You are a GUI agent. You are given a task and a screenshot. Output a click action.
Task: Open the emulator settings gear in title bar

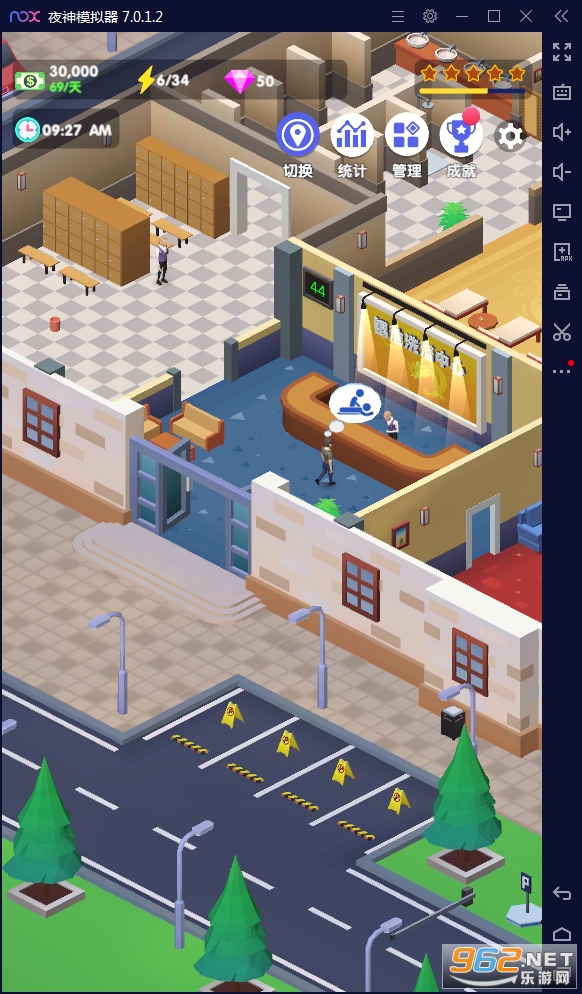tap(430, 16)
